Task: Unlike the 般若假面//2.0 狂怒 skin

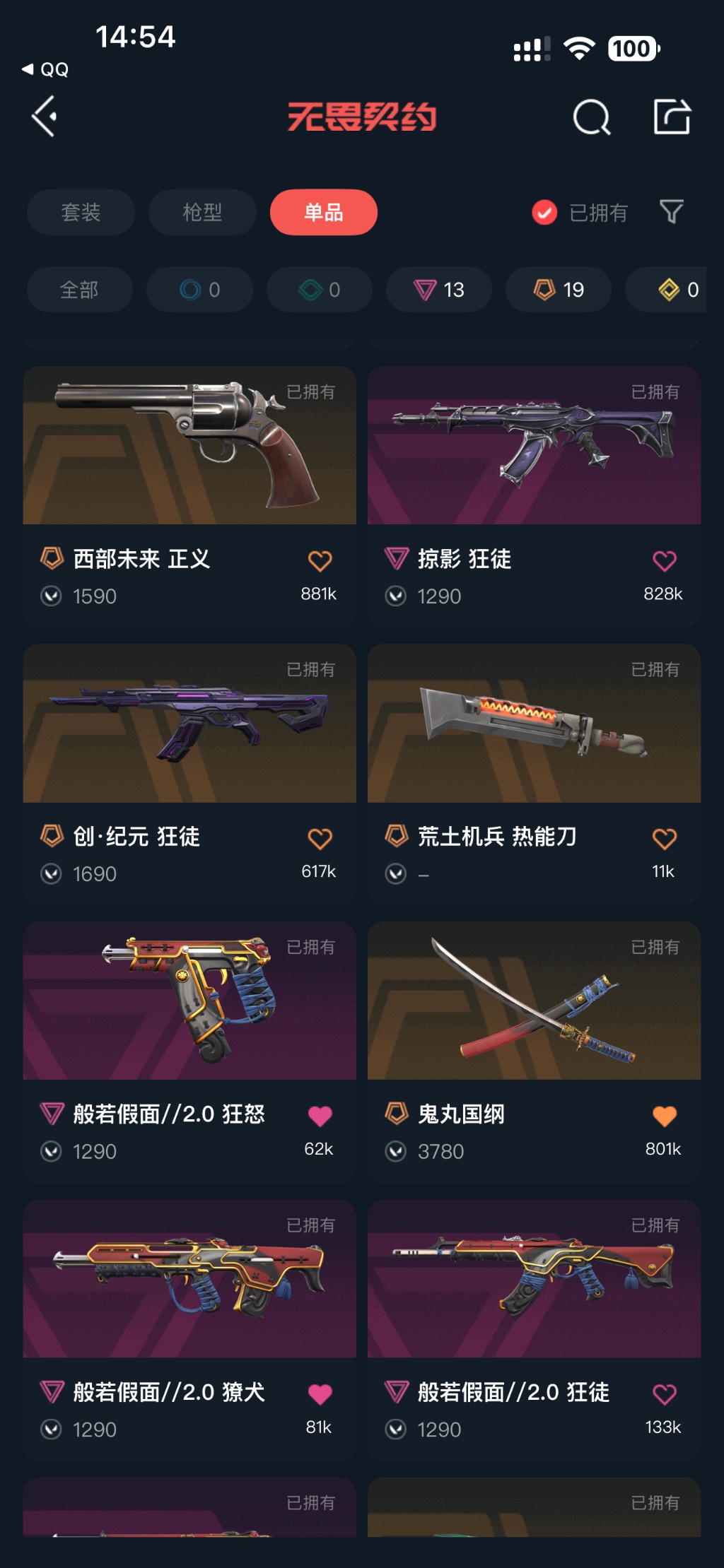Action: (320, 1116)
